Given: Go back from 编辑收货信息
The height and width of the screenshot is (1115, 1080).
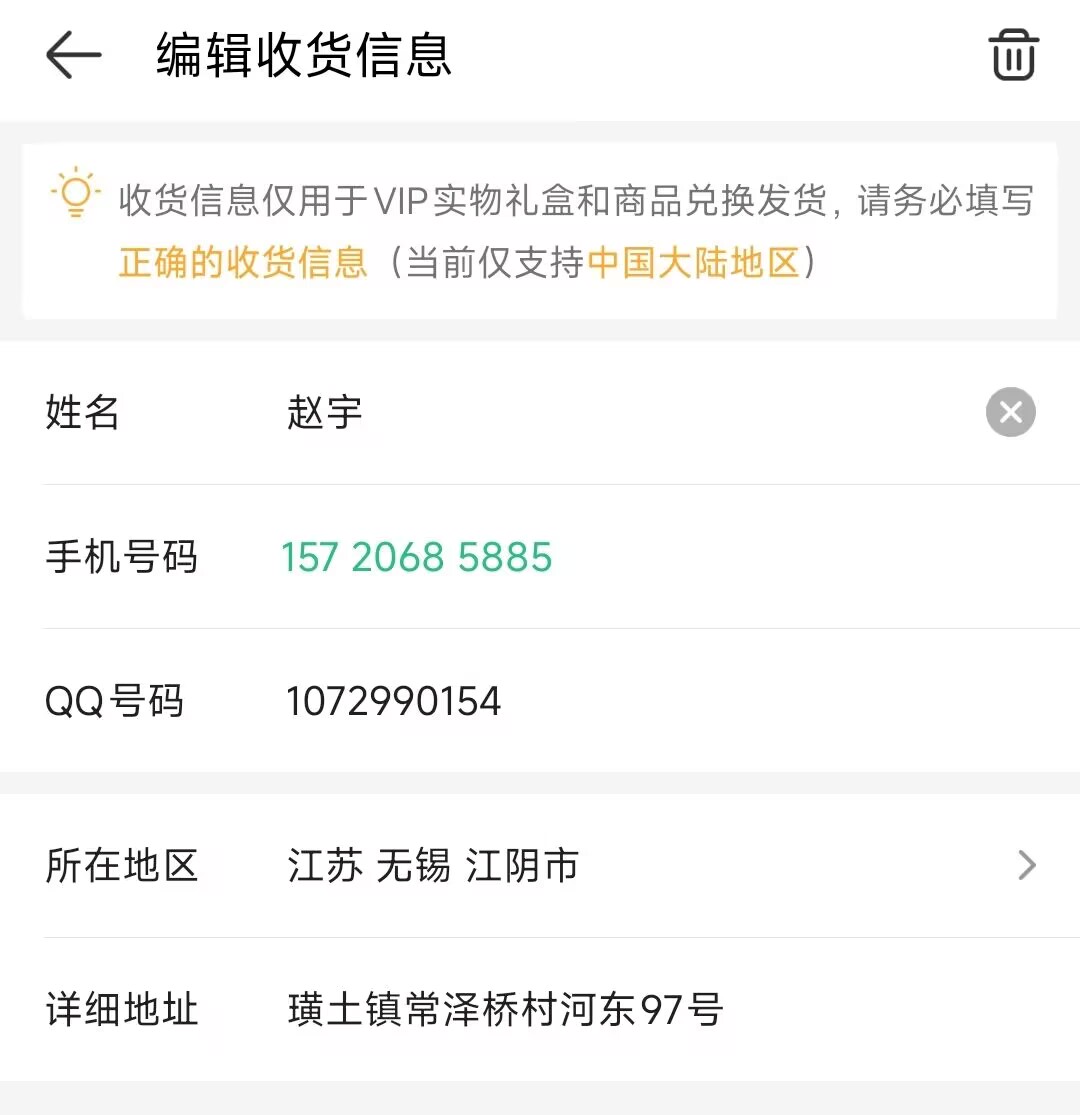Looking at the screenshot, I should tap(73, 55).
